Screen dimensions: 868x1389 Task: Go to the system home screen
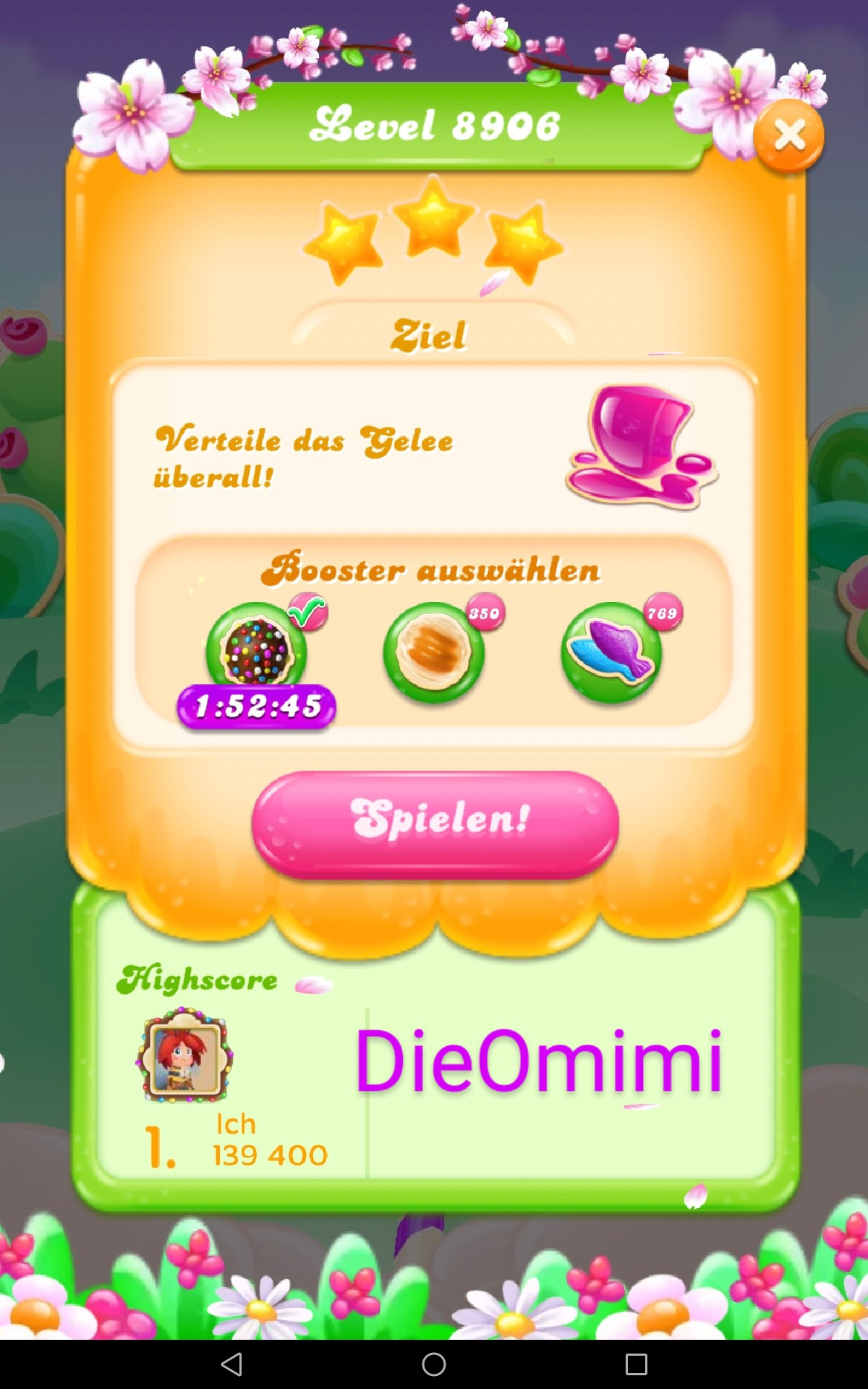click(434, 1364)
